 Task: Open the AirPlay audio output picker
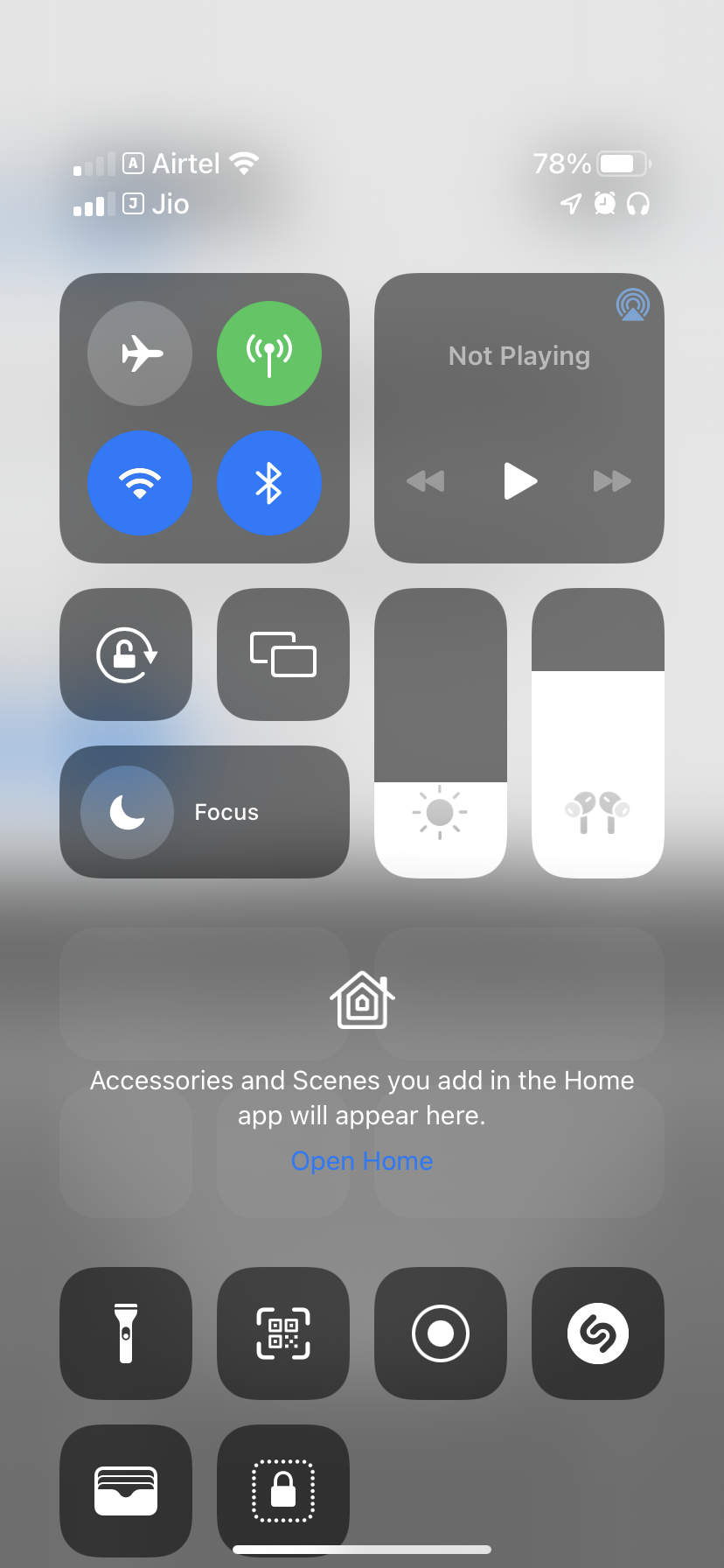633,304
